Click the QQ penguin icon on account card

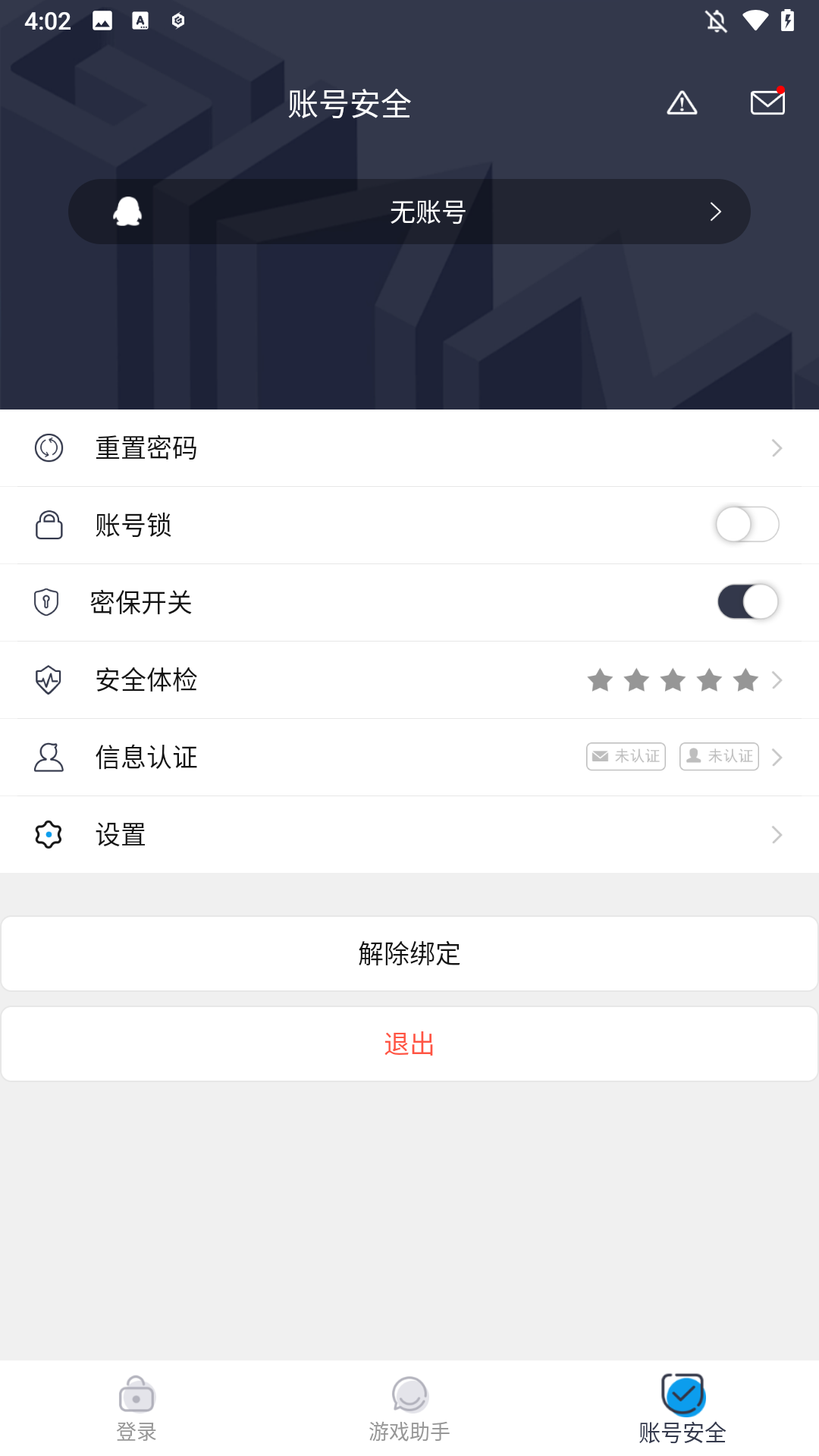coord(127,212)
